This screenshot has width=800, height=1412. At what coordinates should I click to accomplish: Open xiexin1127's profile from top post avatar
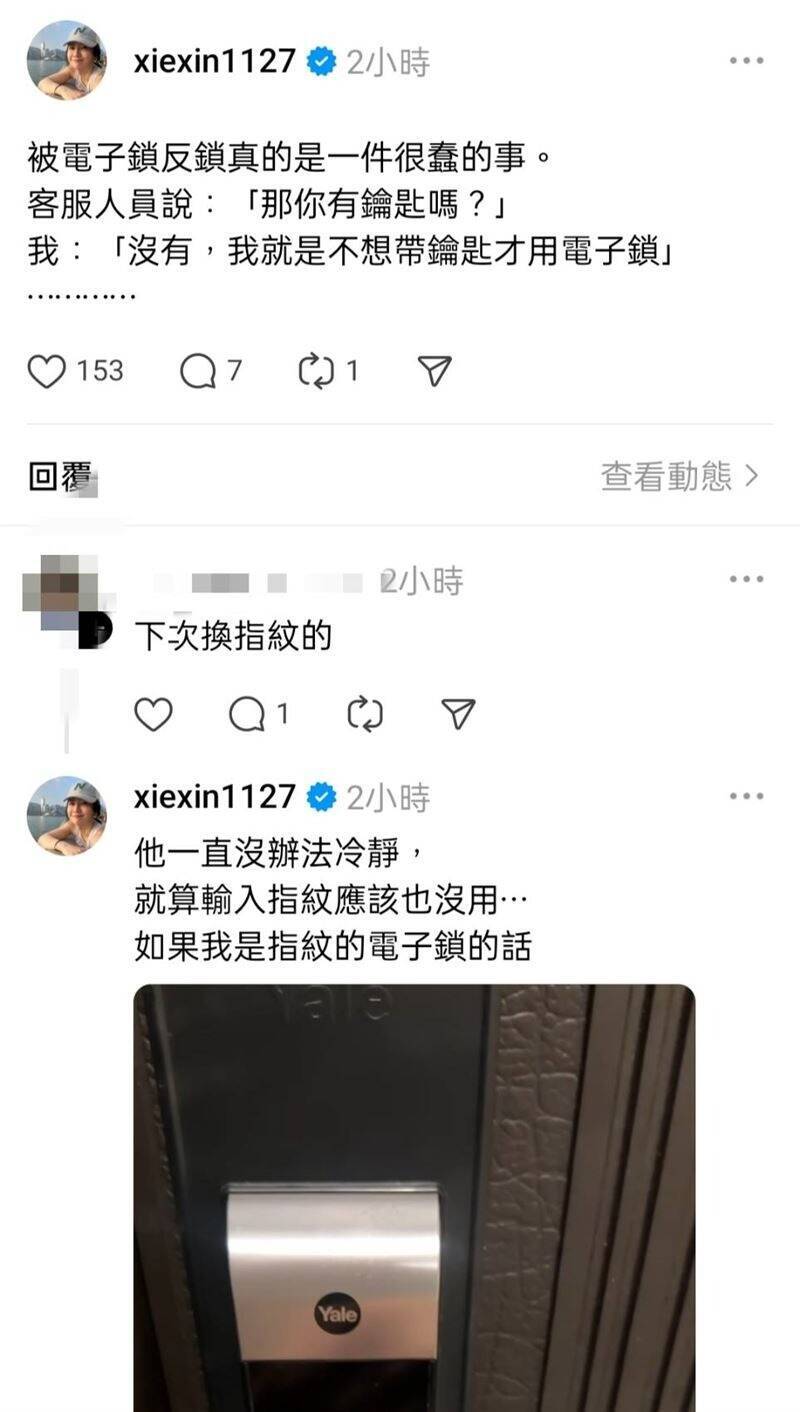66,61
